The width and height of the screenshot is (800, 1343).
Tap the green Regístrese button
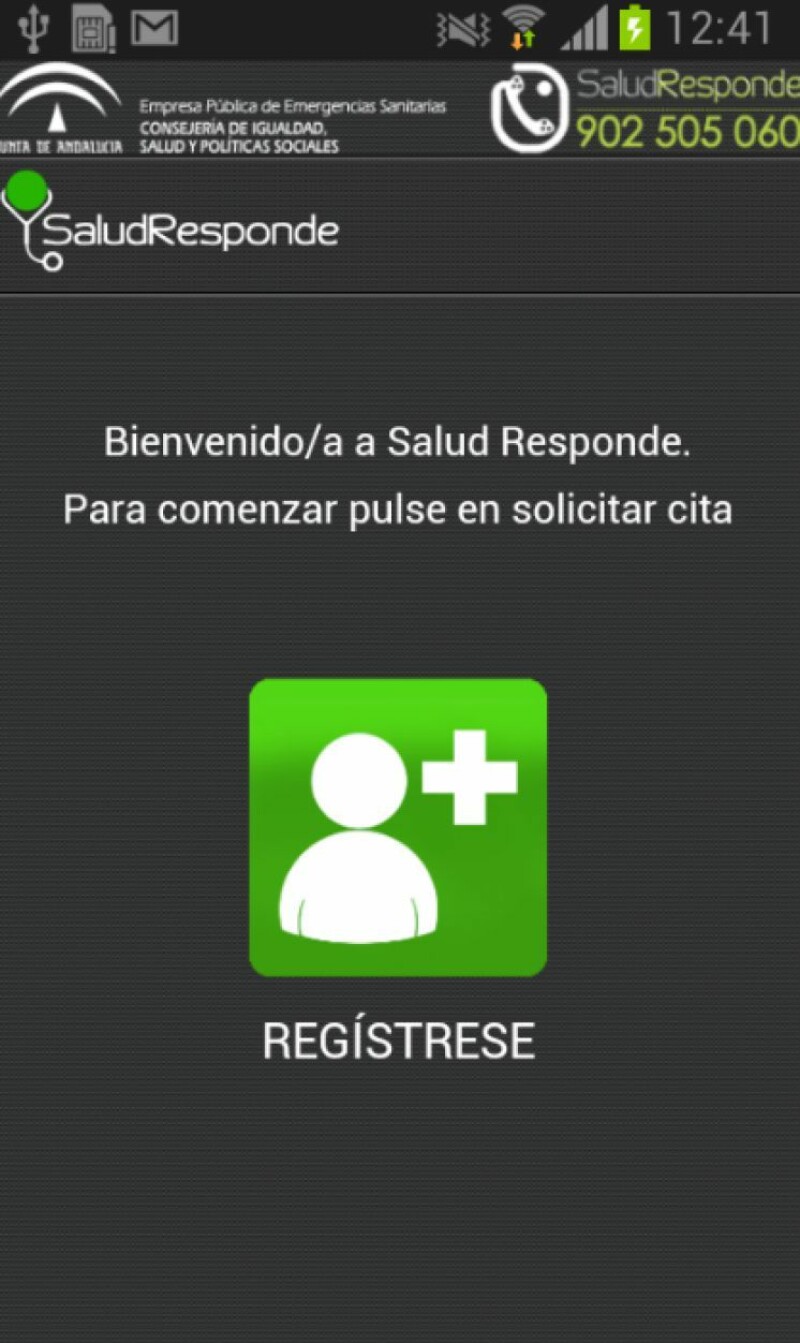(x=398, y=827)
